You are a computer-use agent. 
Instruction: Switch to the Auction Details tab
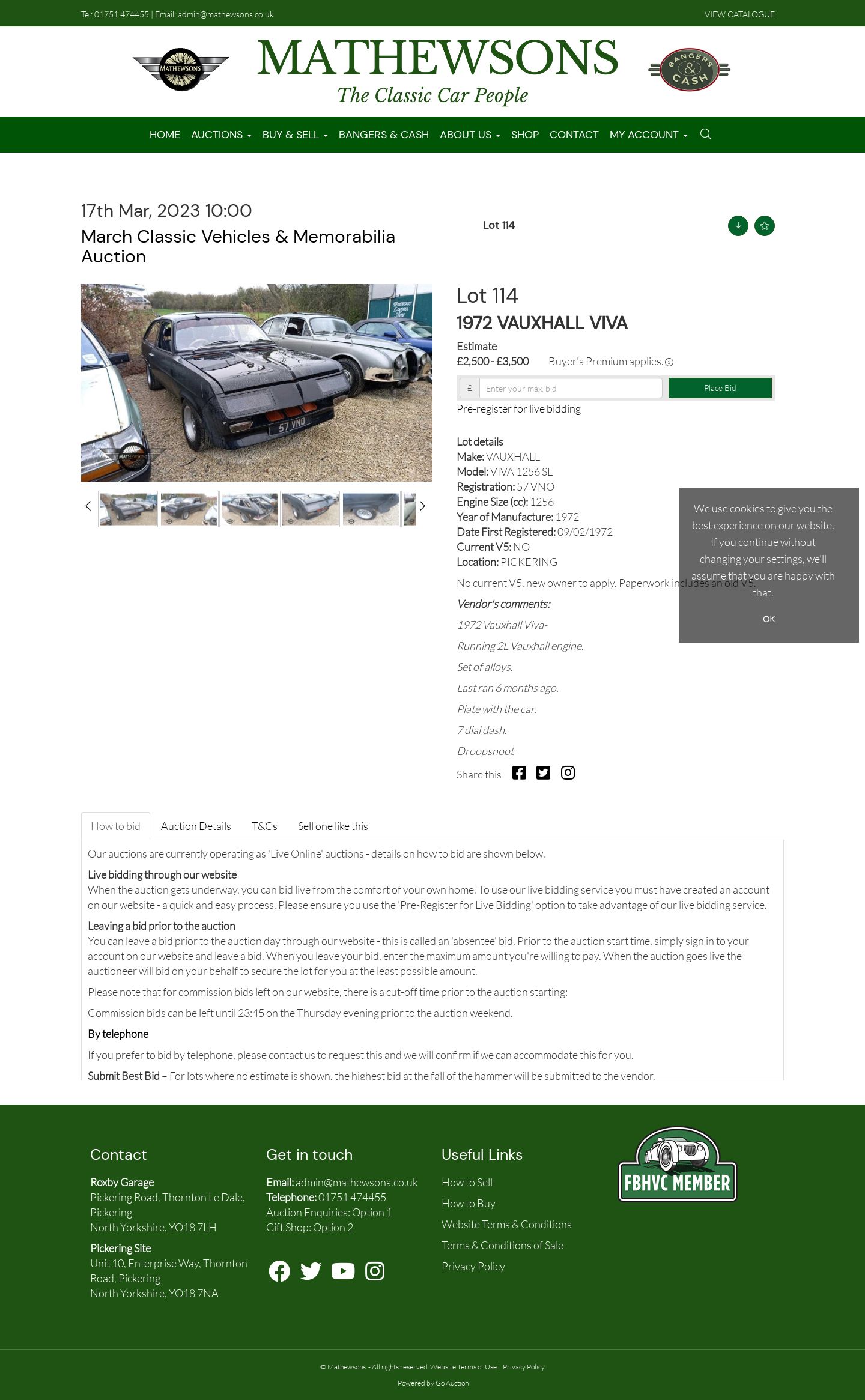(196, 826)
